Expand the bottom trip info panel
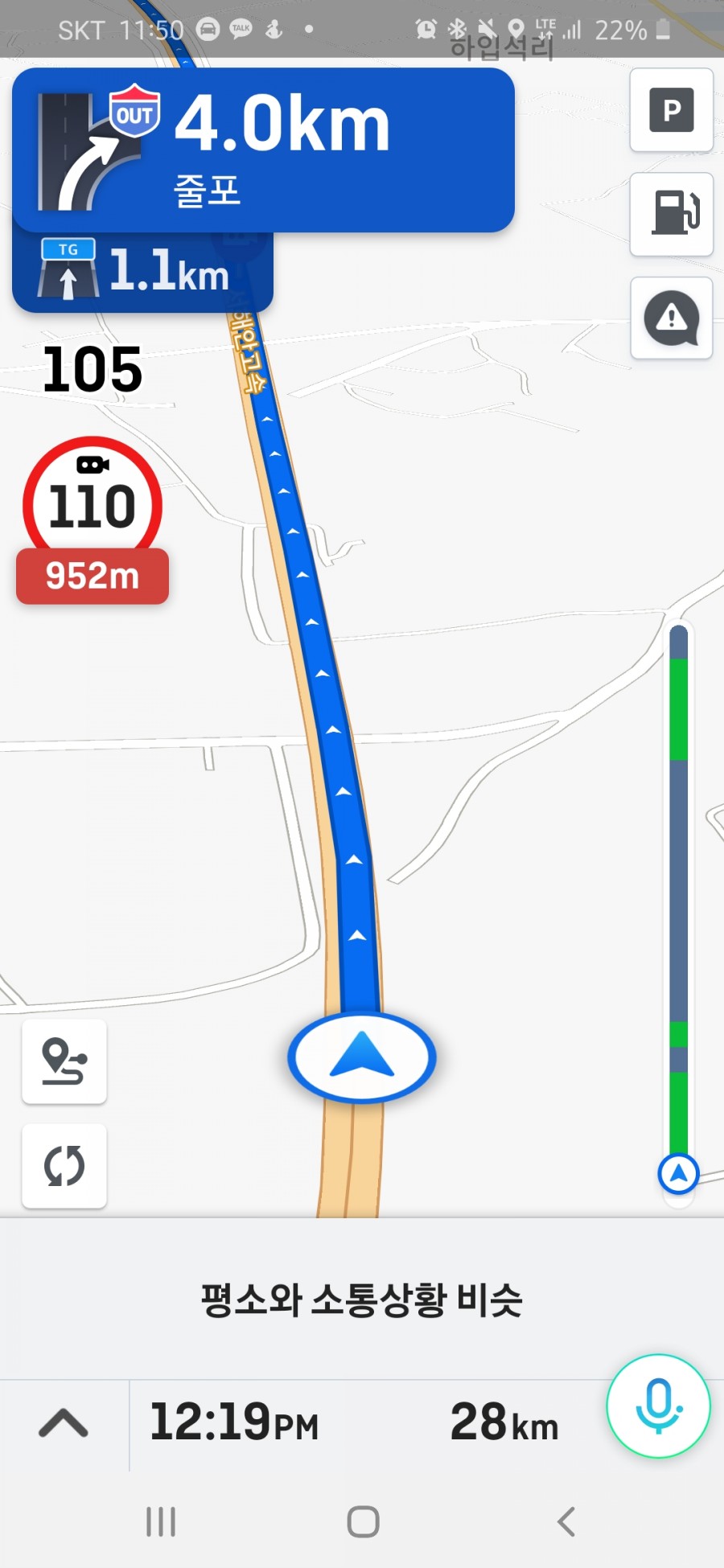 64,1424
